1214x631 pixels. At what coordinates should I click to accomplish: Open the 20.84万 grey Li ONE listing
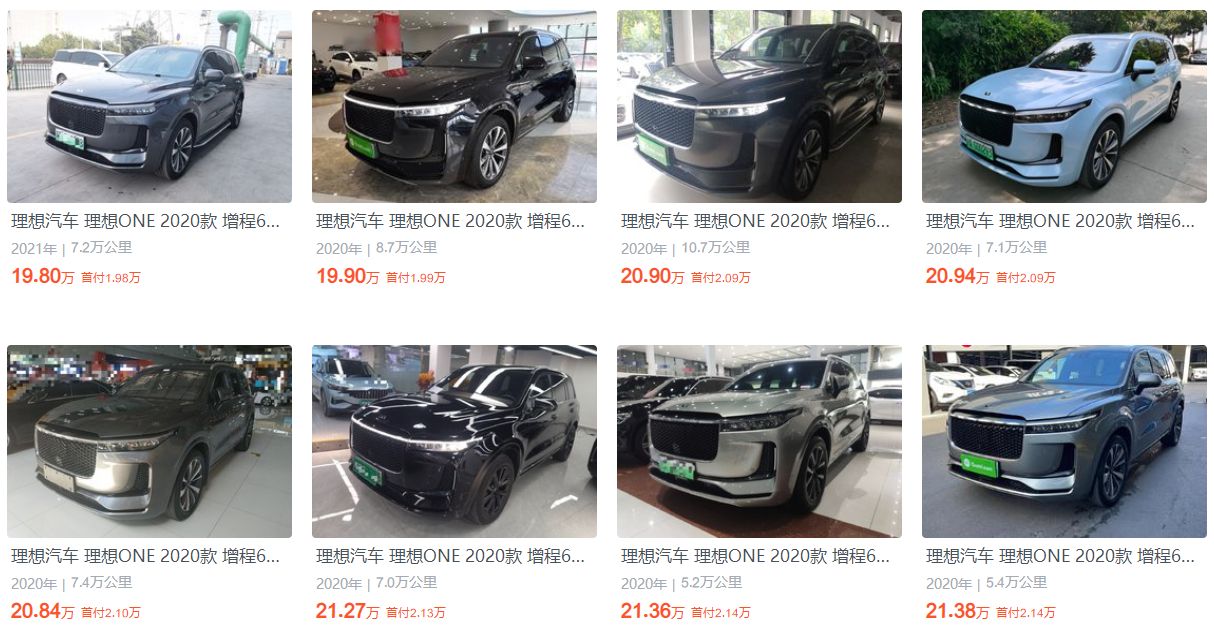tap(149, 442)
